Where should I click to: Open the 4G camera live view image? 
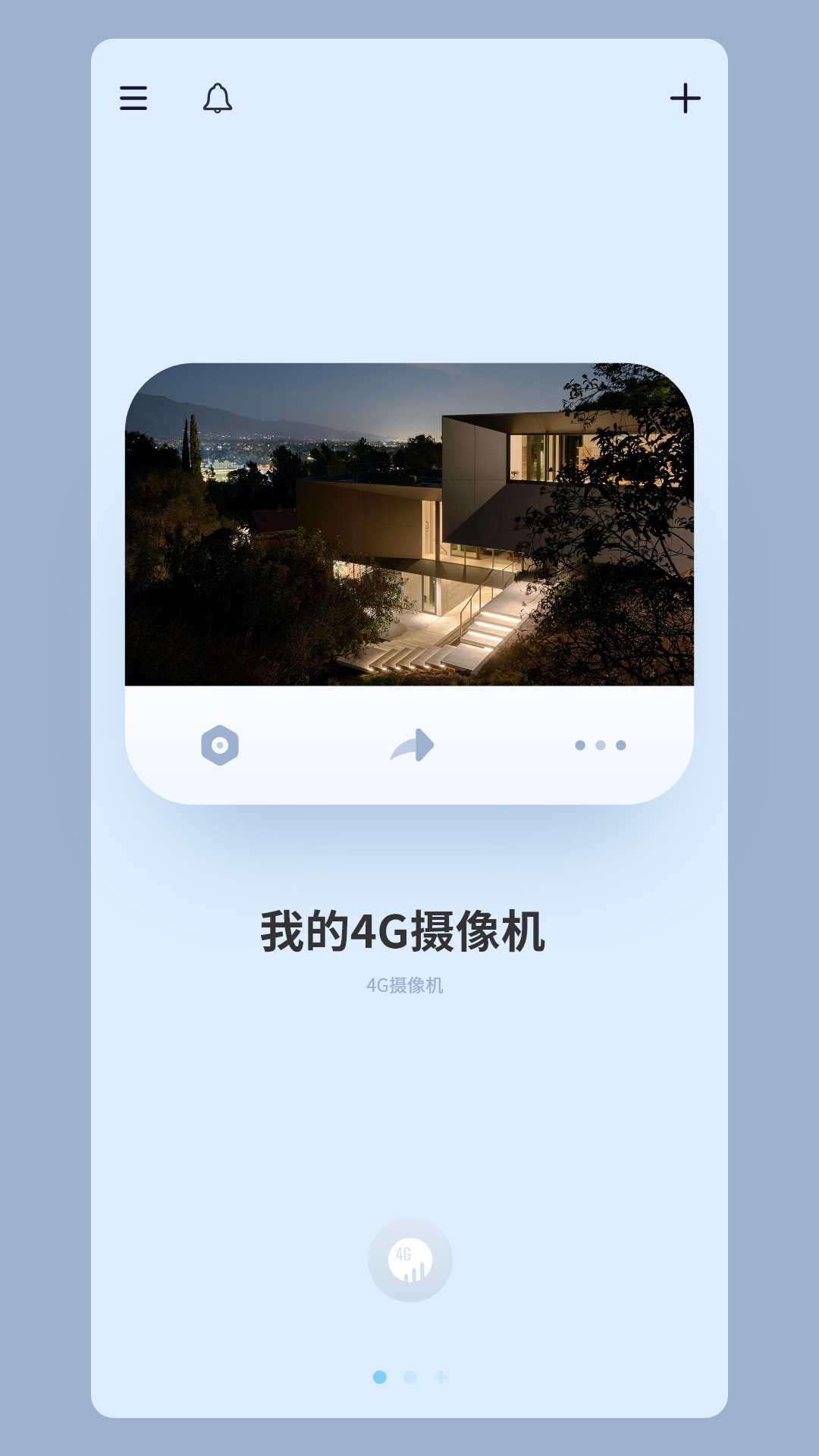coord(409,525)
